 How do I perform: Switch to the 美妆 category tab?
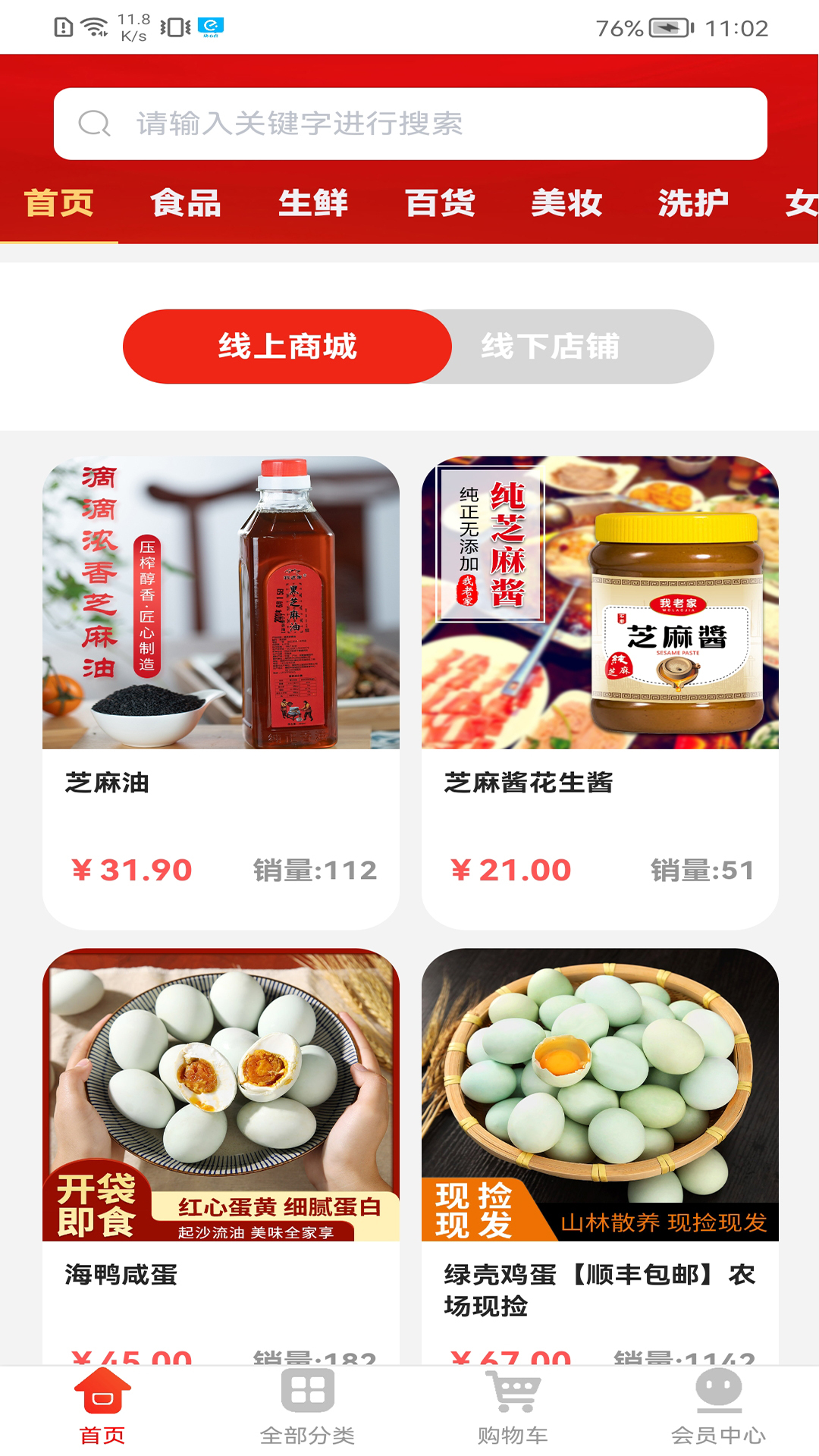click(564, 203)
